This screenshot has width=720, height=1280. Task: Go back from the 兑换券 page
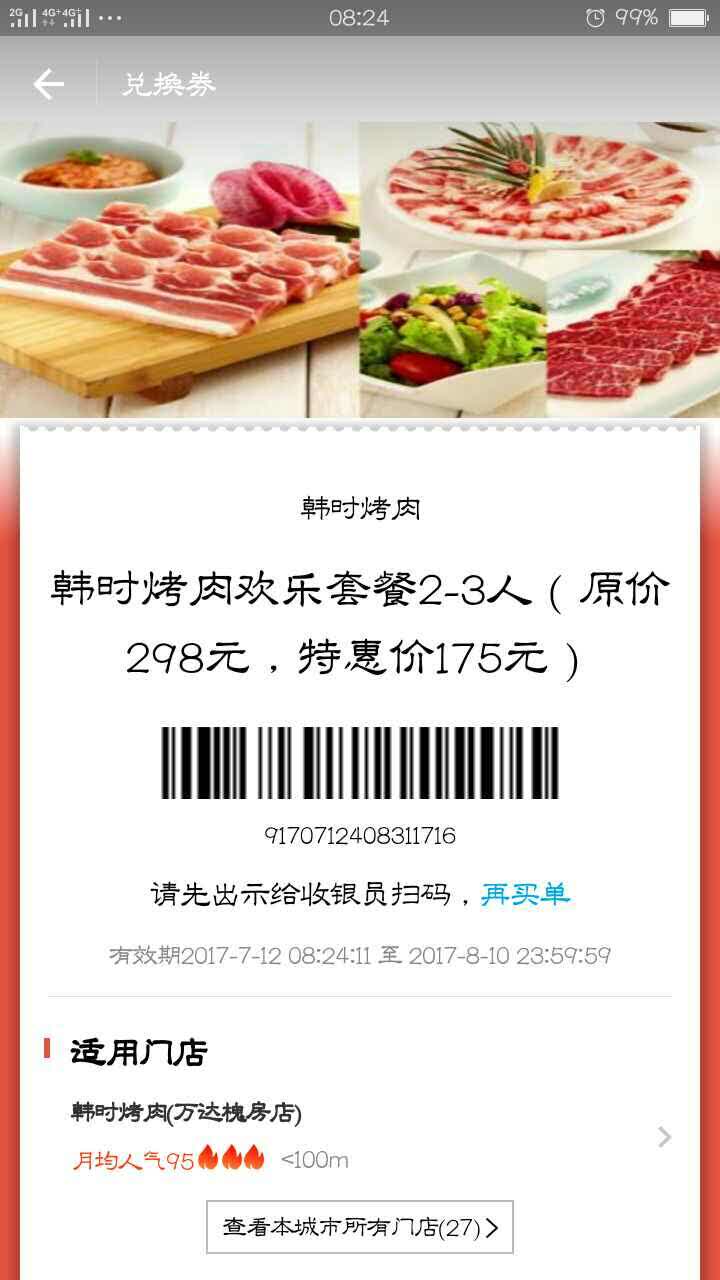pos(48,84)
